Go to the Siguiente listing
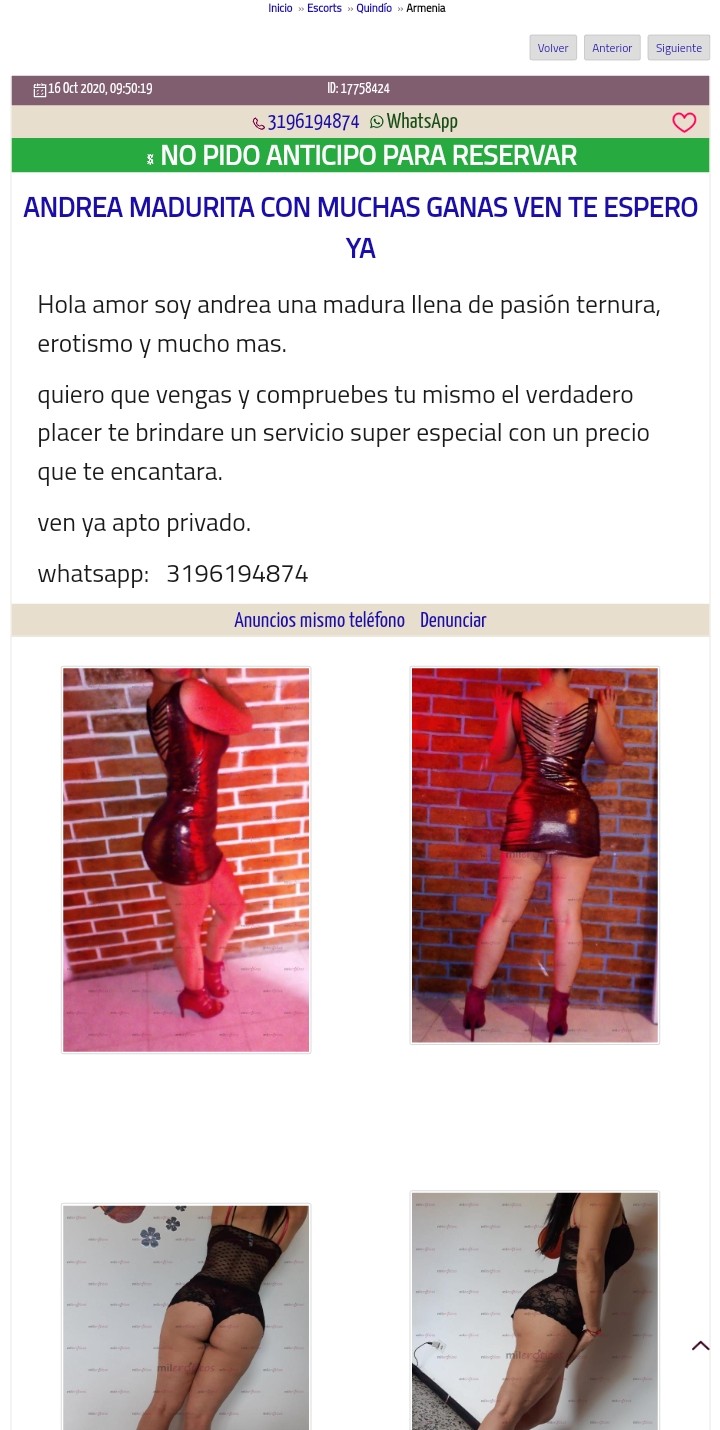This screenshot has height=1430, width=720. click(679, 48)
